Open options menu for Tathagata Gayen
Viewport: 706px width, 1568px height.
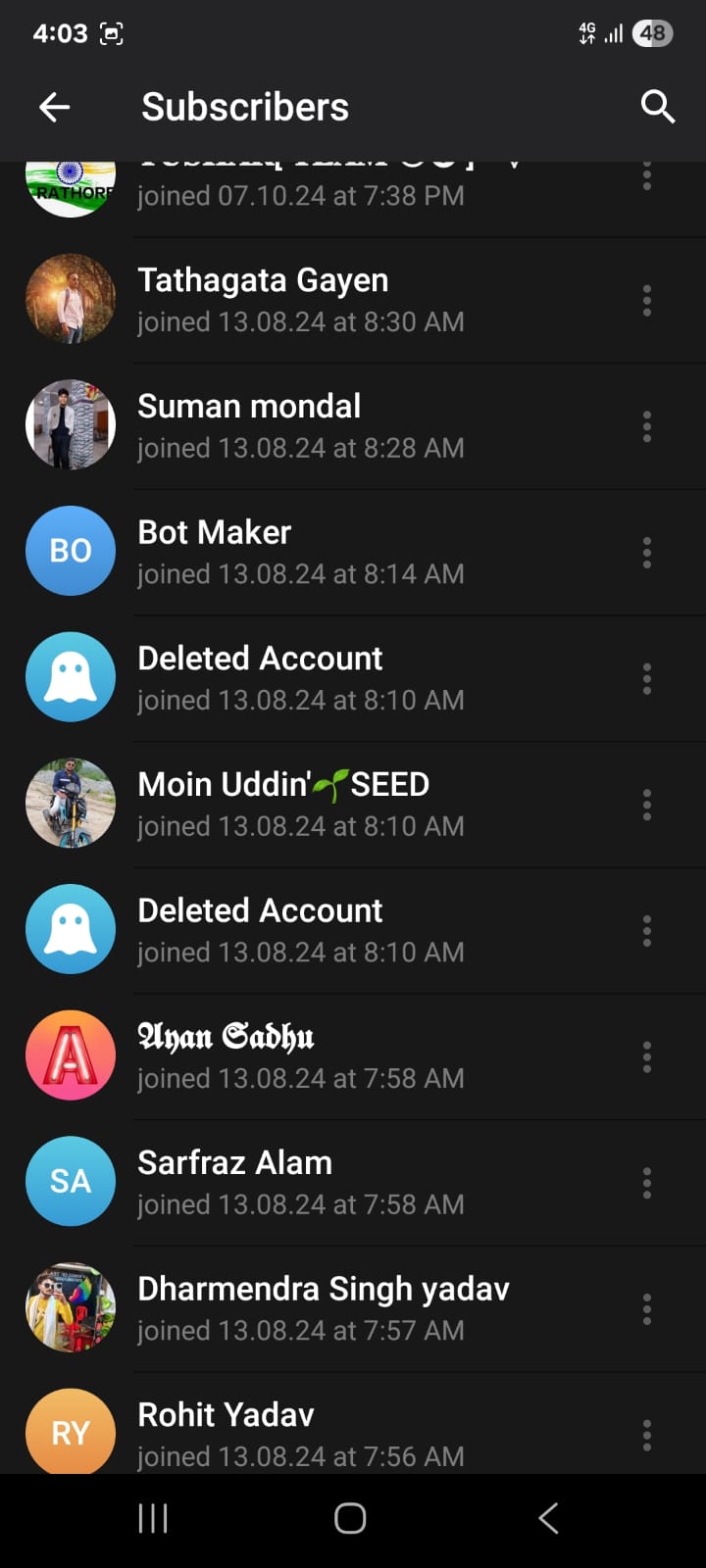coord(646,300)
